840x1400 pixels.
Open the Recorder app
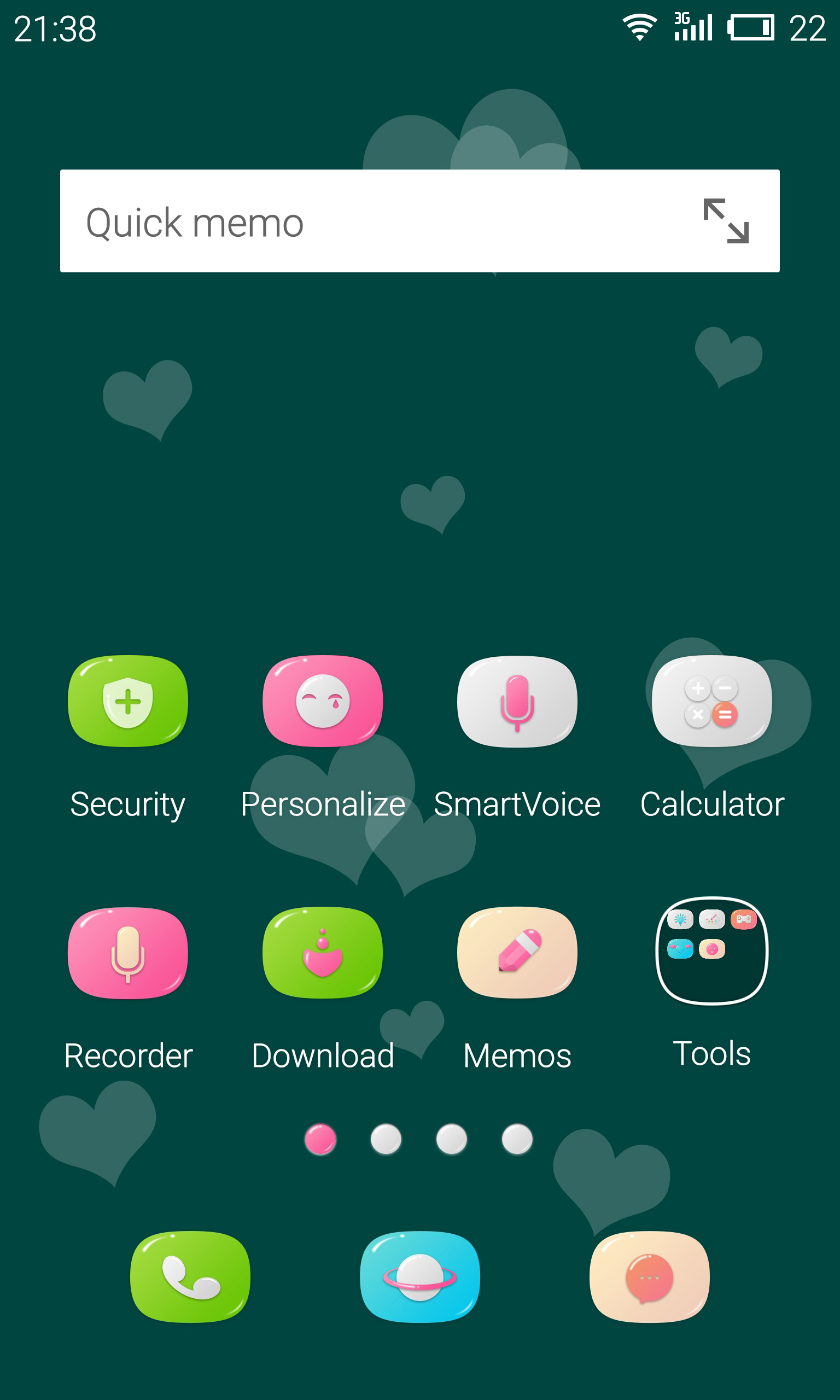128,953
